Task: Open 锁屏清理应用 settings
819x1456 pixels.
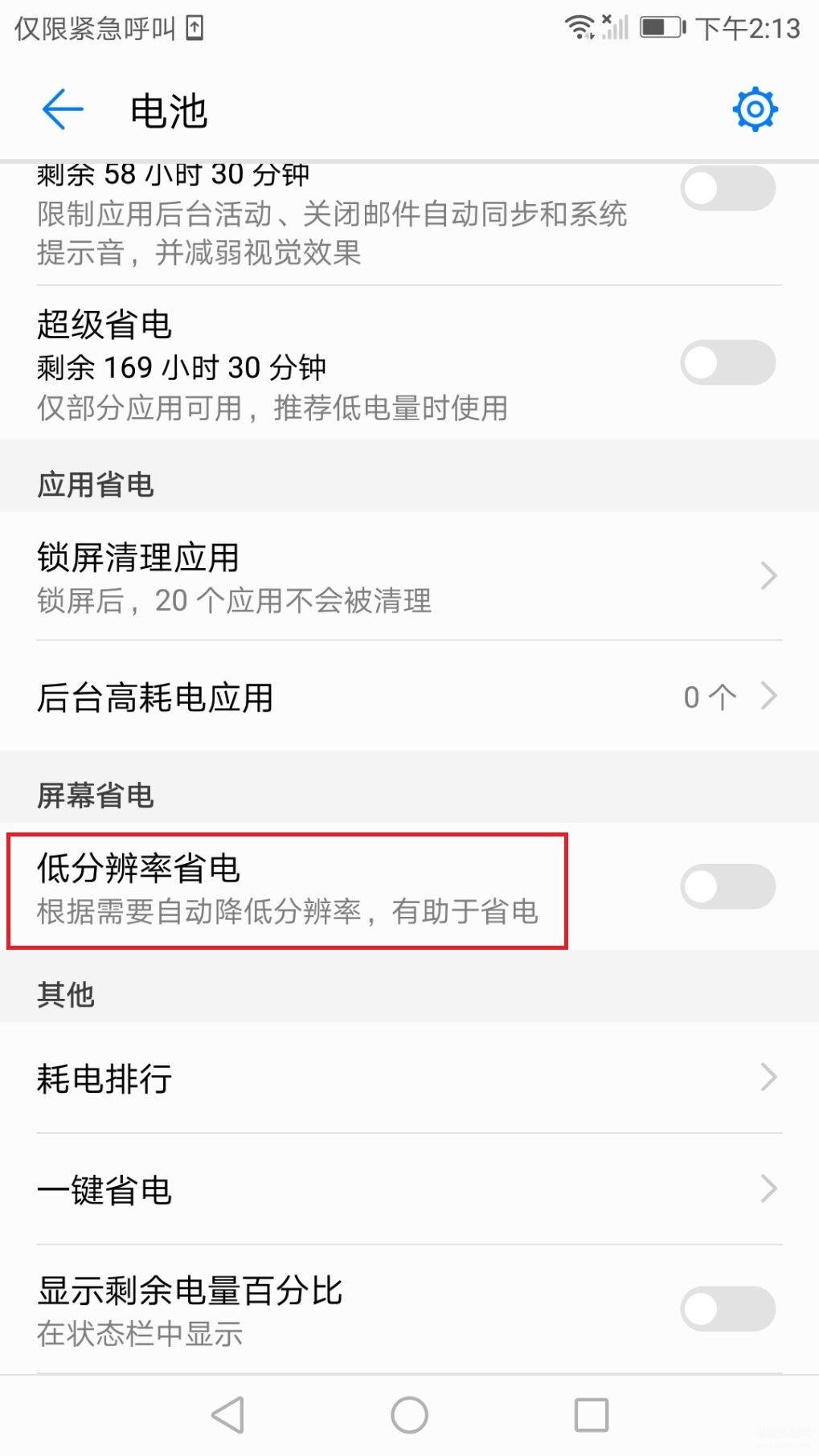Action: 409,576
